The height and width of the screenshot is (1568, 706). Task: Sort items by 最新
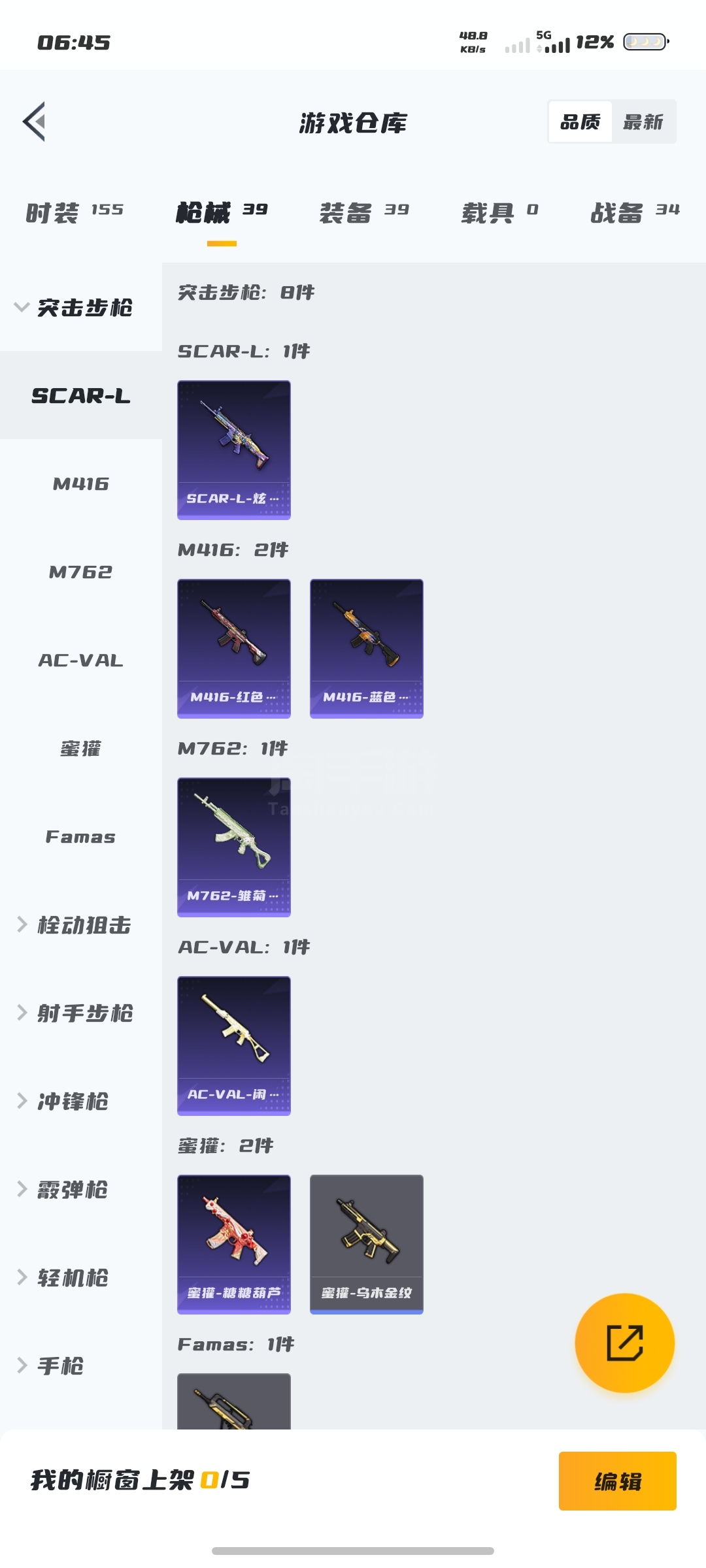coord(643,122)
